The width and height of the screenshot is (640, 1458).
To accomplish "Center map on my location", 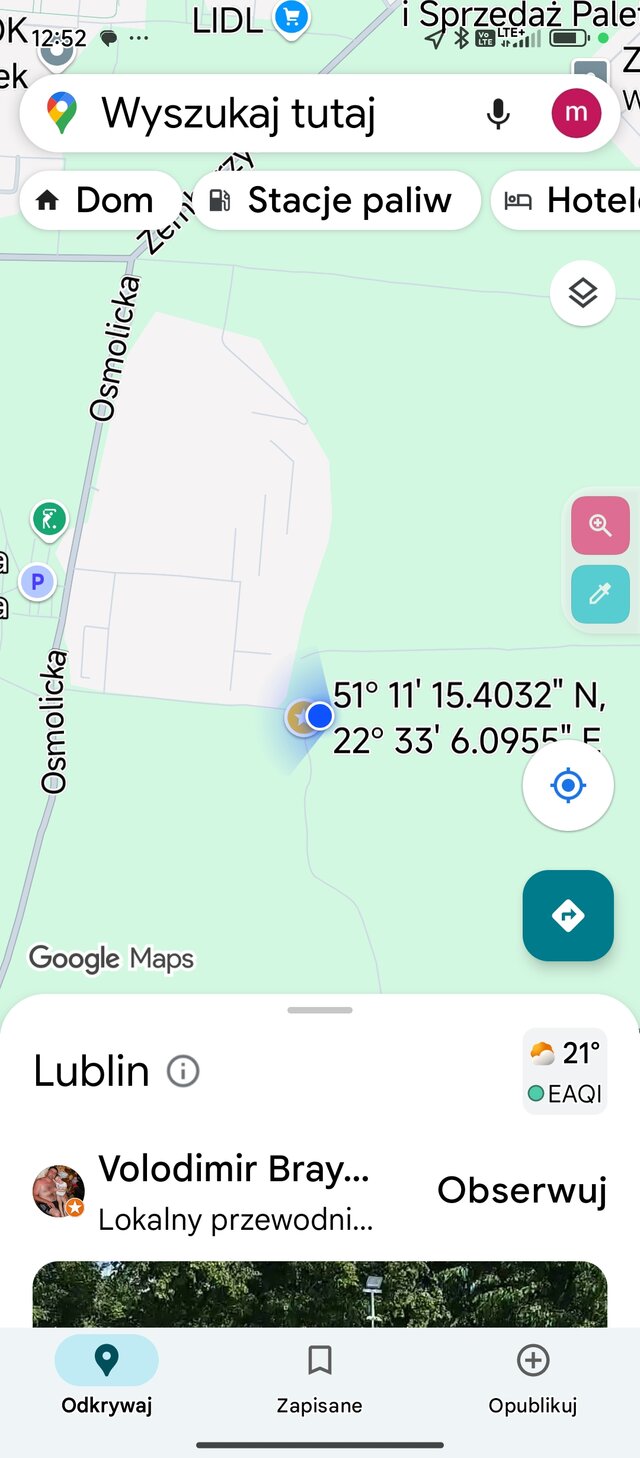I will 568,786.
